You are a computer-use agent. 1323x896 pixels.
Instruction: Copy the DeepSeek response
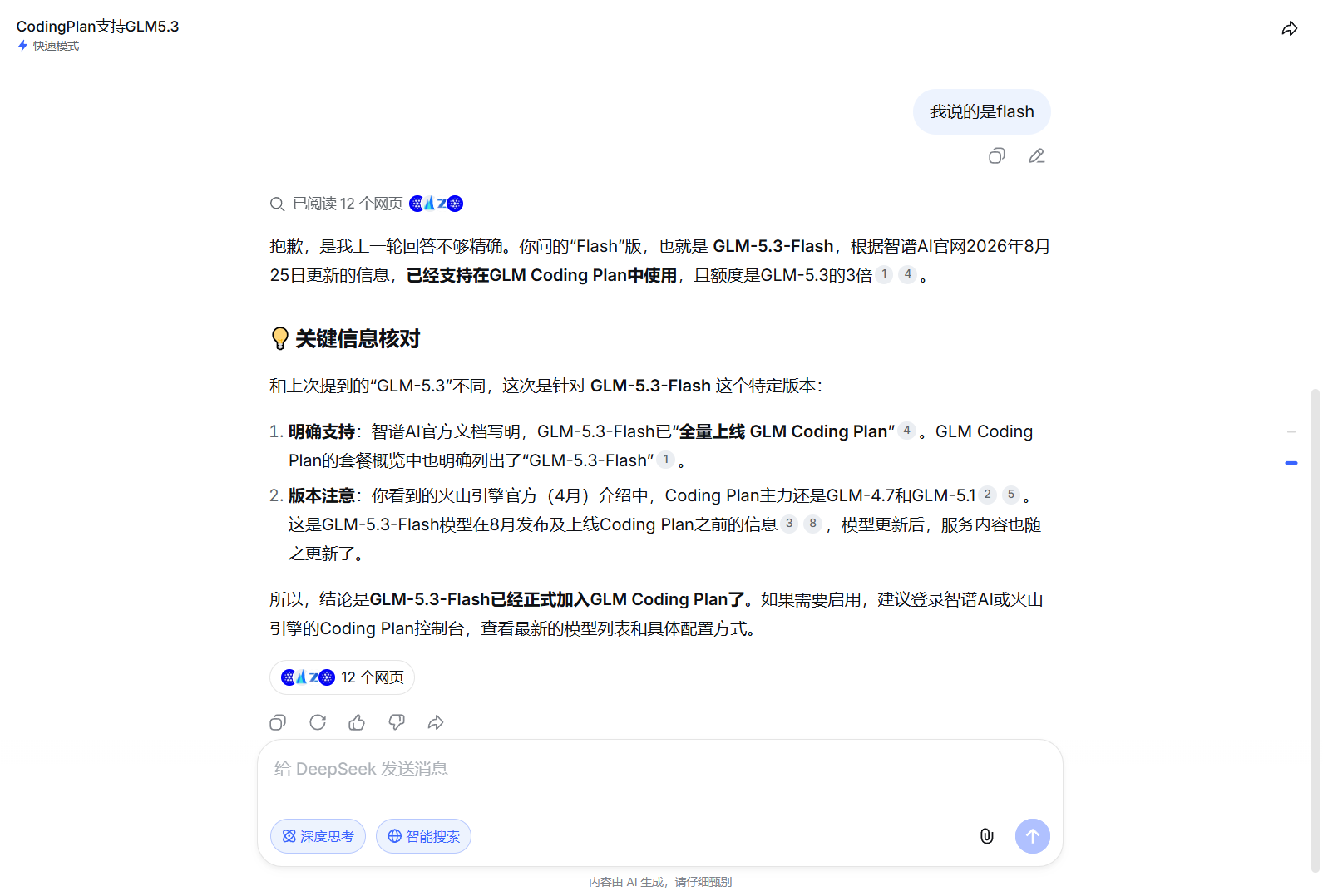point(278,722)
